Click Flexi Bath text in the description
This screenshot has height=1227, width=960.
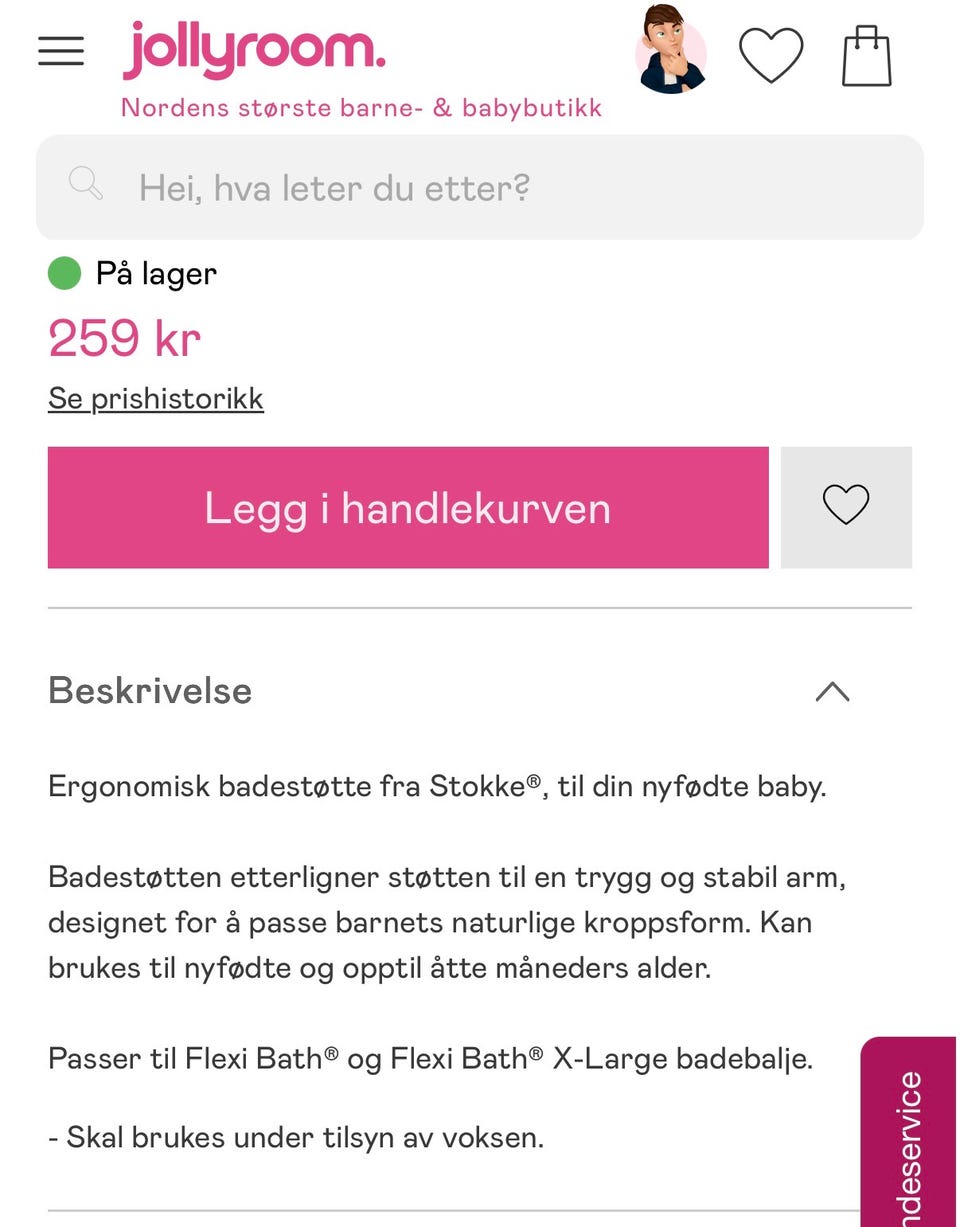259,1057
